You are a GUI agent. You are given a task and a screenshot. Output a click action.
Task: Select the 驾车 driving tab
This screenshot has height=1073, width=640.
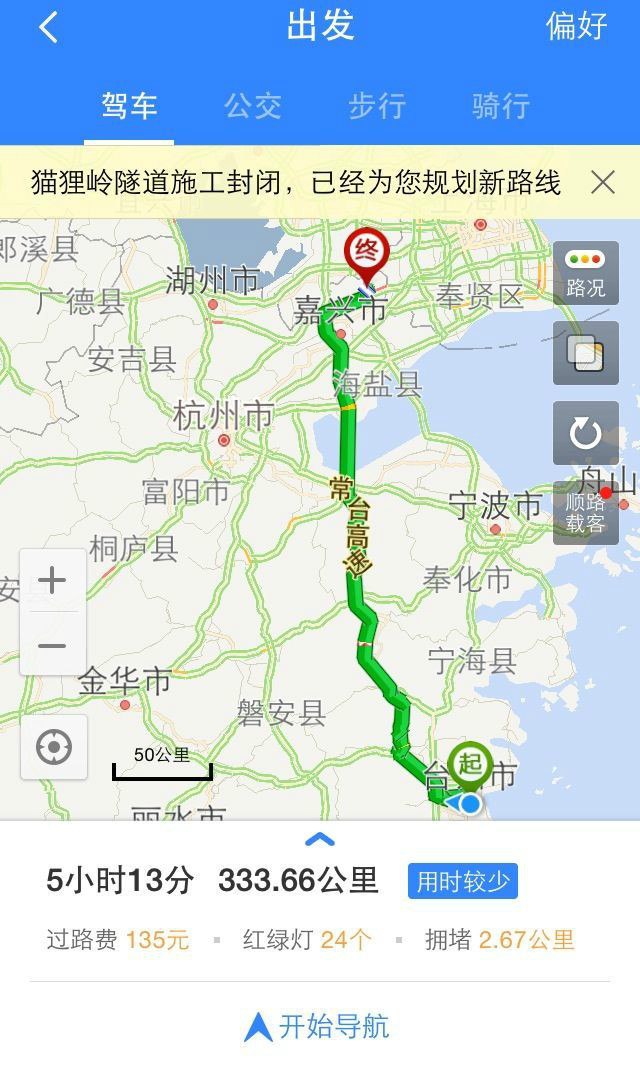[129, 105]
